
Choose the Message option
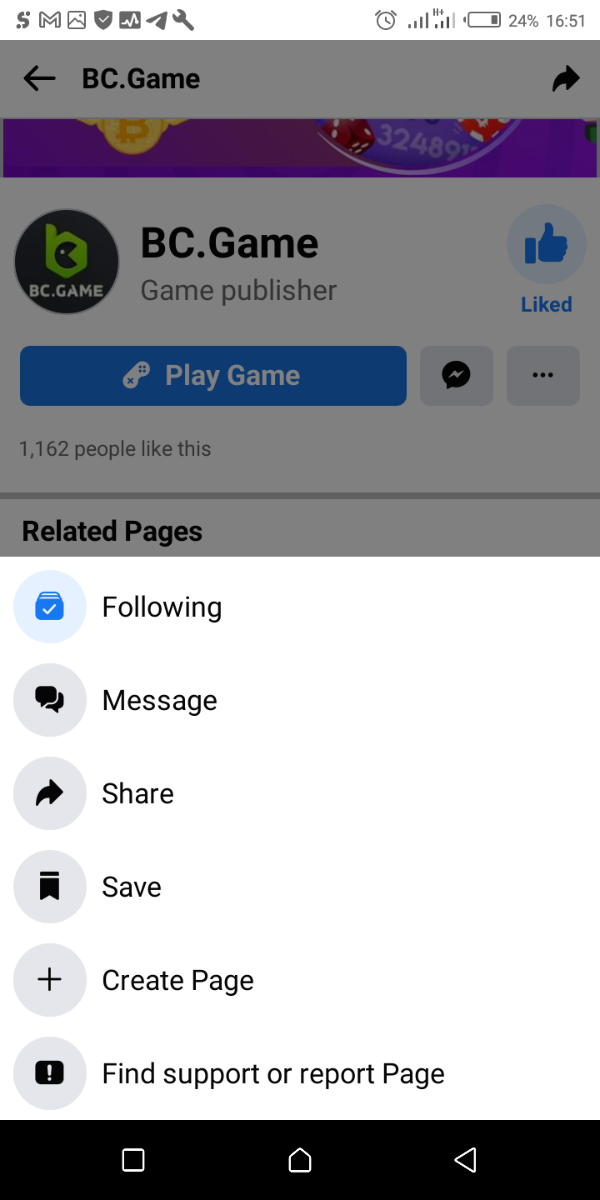(158, 700)
